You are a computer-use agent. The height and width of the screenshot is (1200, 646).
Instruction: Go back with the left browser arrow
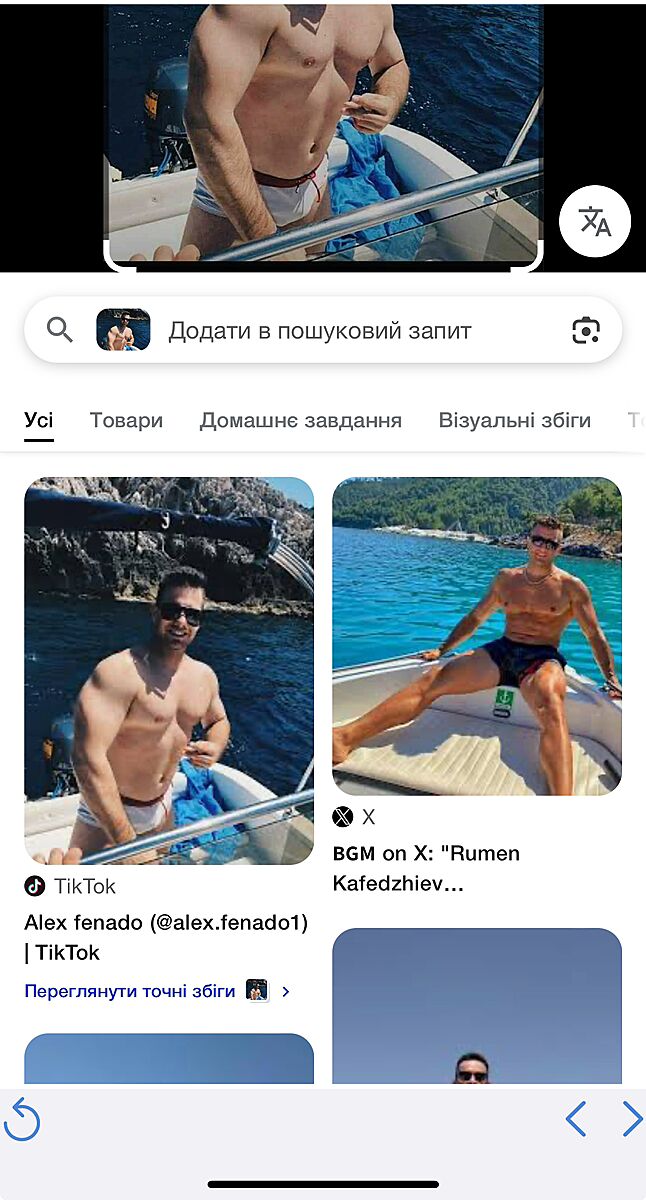(x=575, y=1119)
